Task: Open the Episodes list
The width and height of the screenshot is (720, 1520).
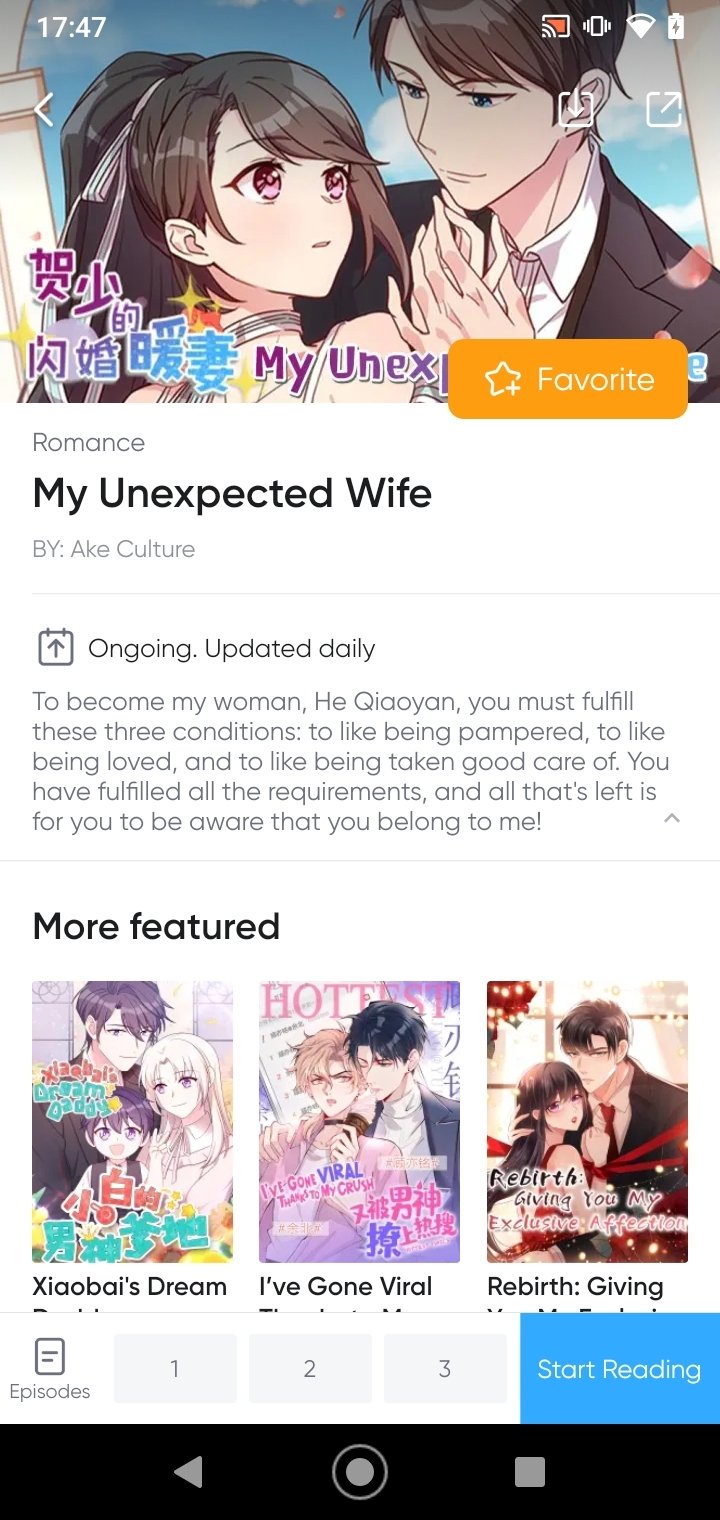Action: coord(50,1369)
